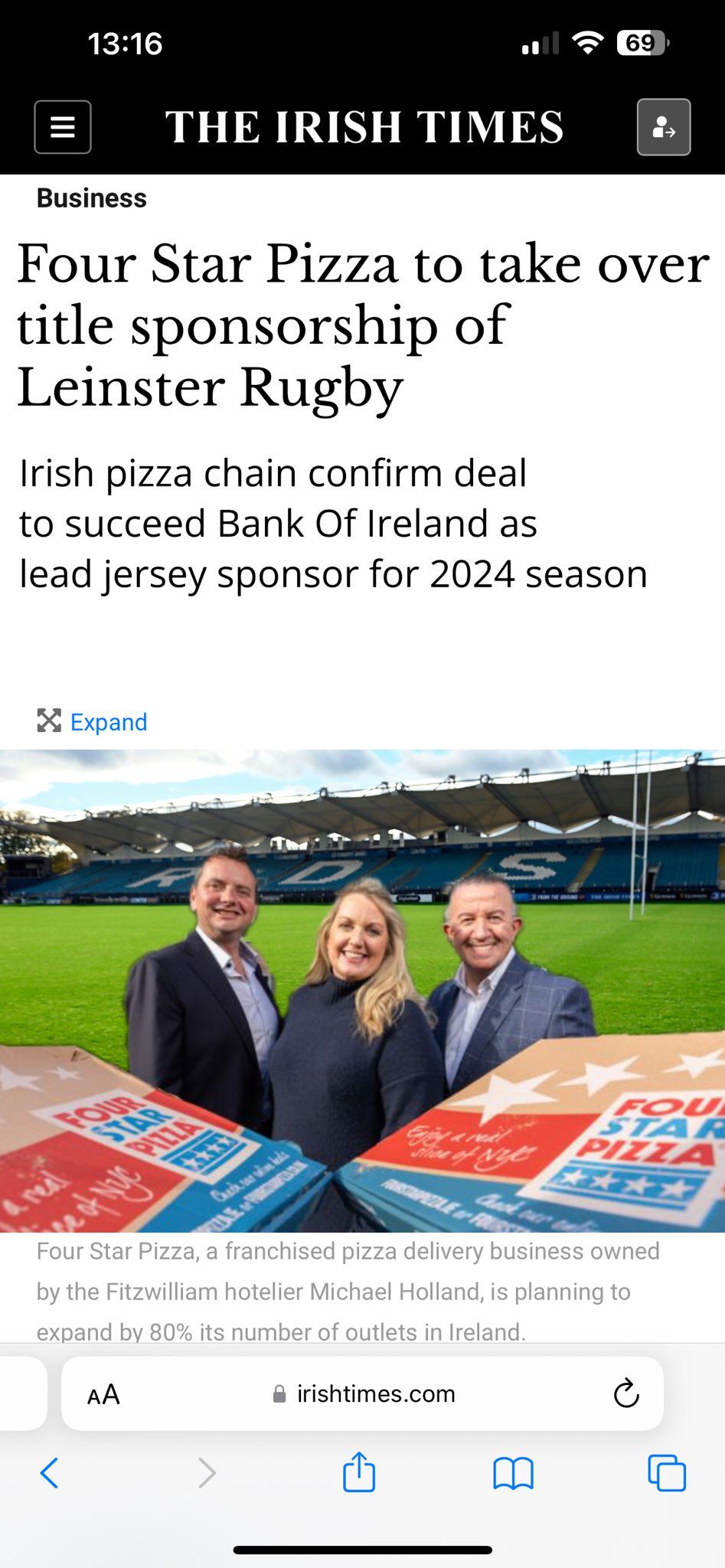
Task: Reload the page
Action: (625, 1393)
